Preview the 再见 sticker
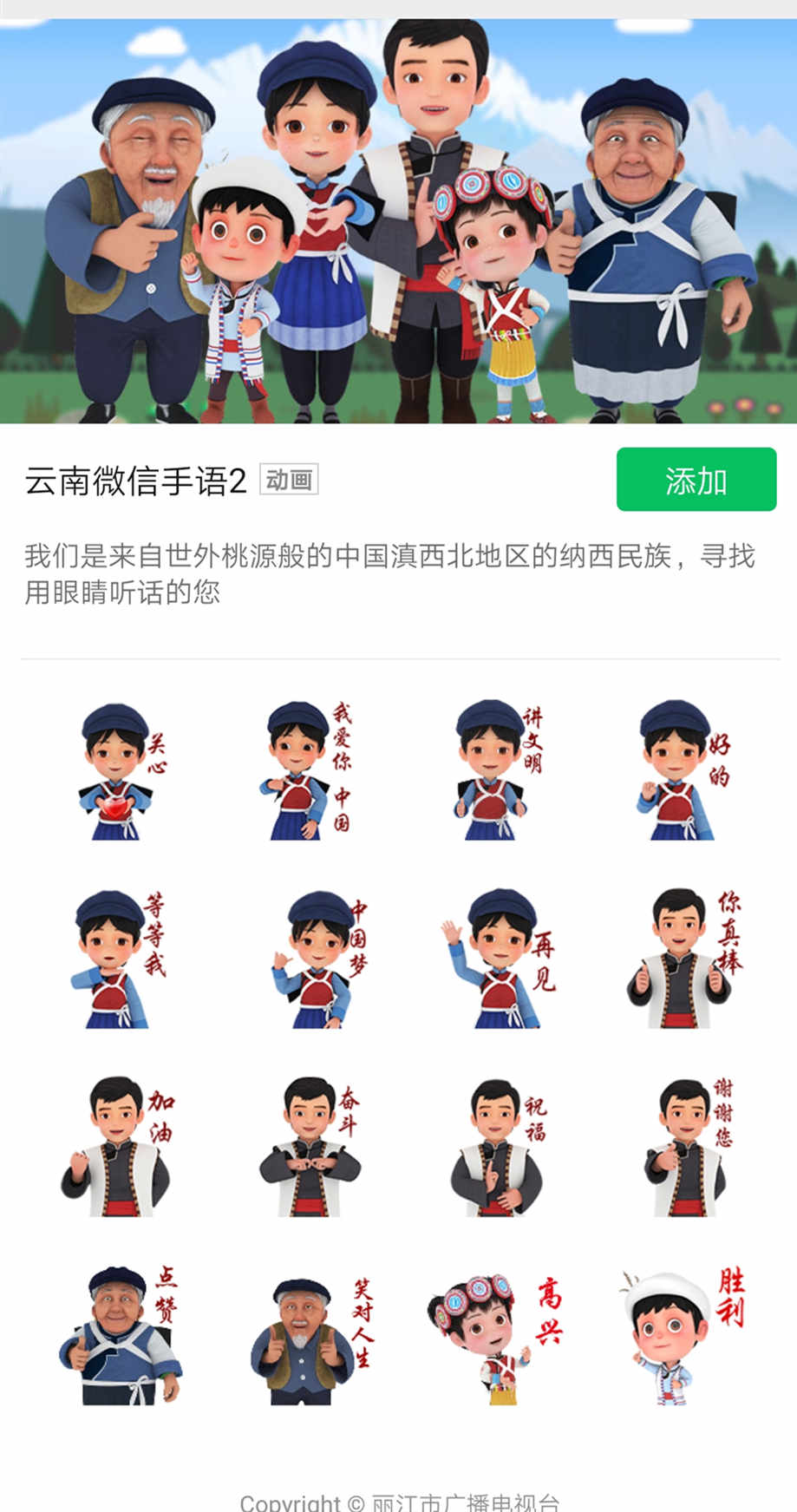 click(499, 959)
